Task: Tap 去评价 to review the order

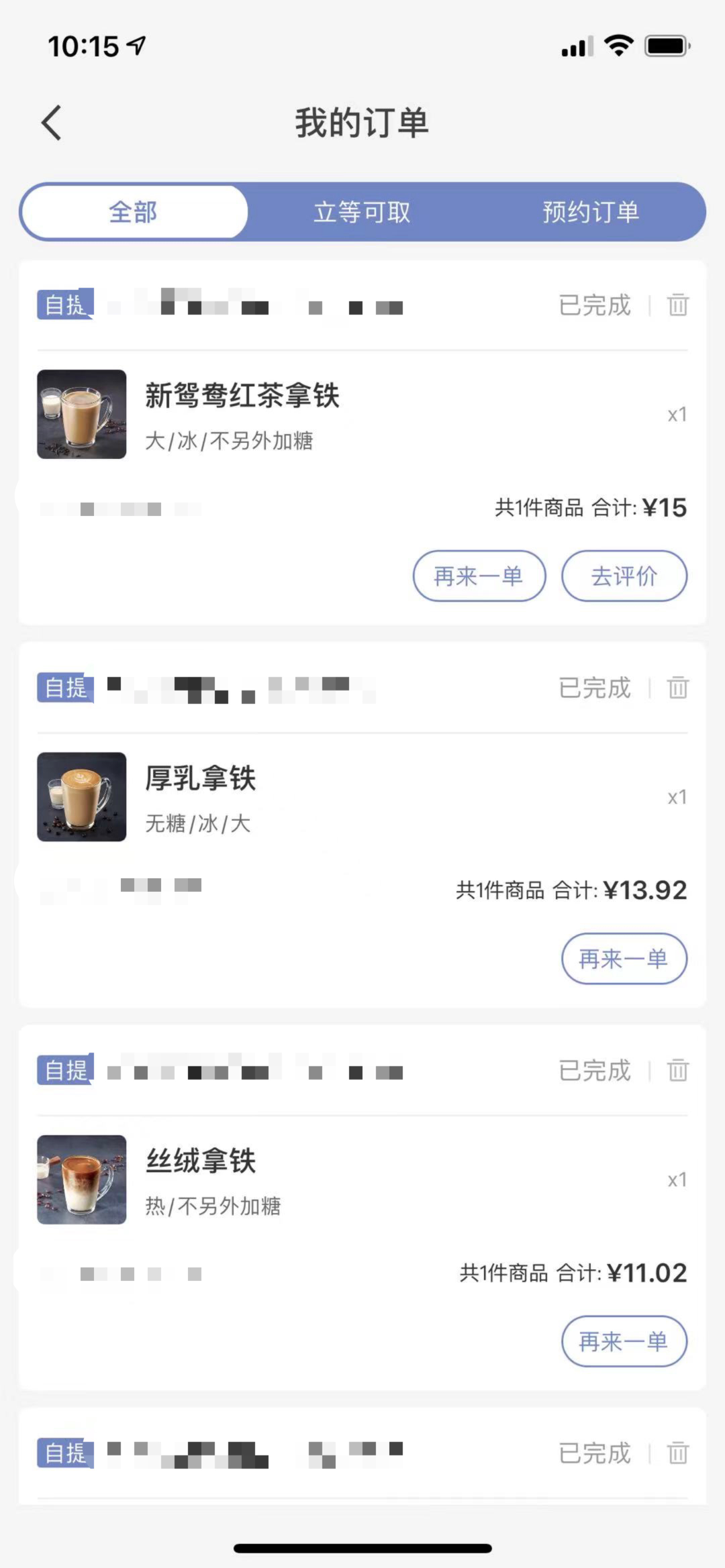Action: pyautogui.click(x=624, y=576)
